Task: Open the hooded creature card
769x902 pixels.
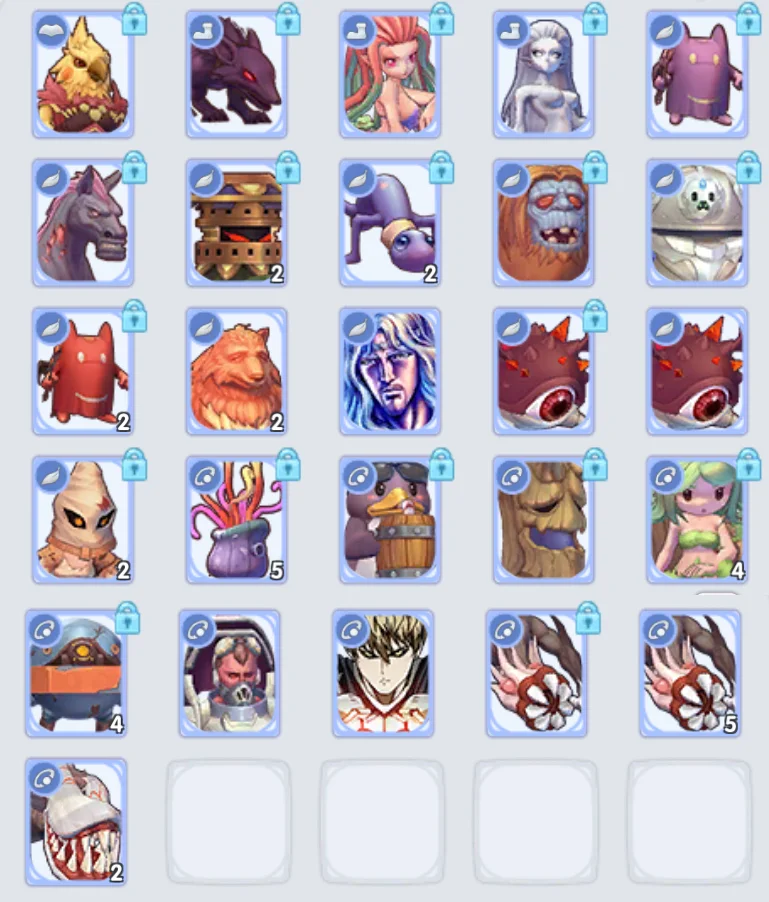Action: (83, 520)
